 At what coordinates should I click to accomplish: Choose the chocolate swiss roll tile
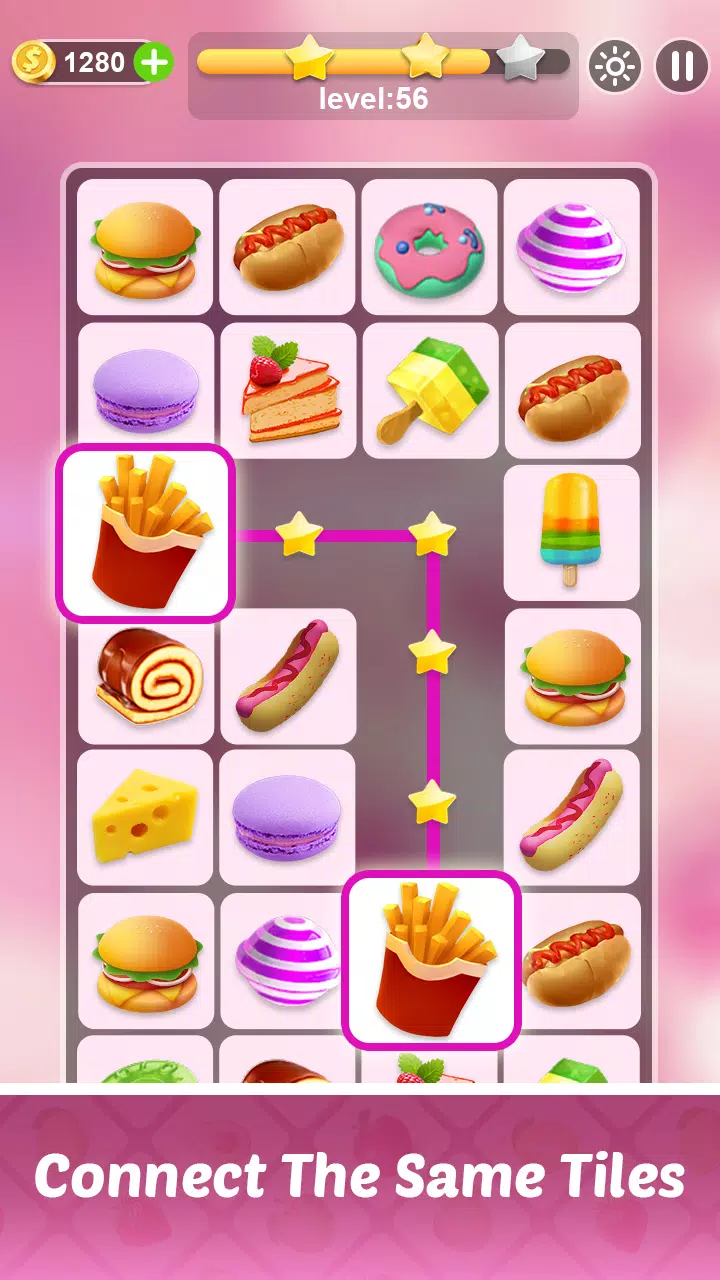click(145, 676)
